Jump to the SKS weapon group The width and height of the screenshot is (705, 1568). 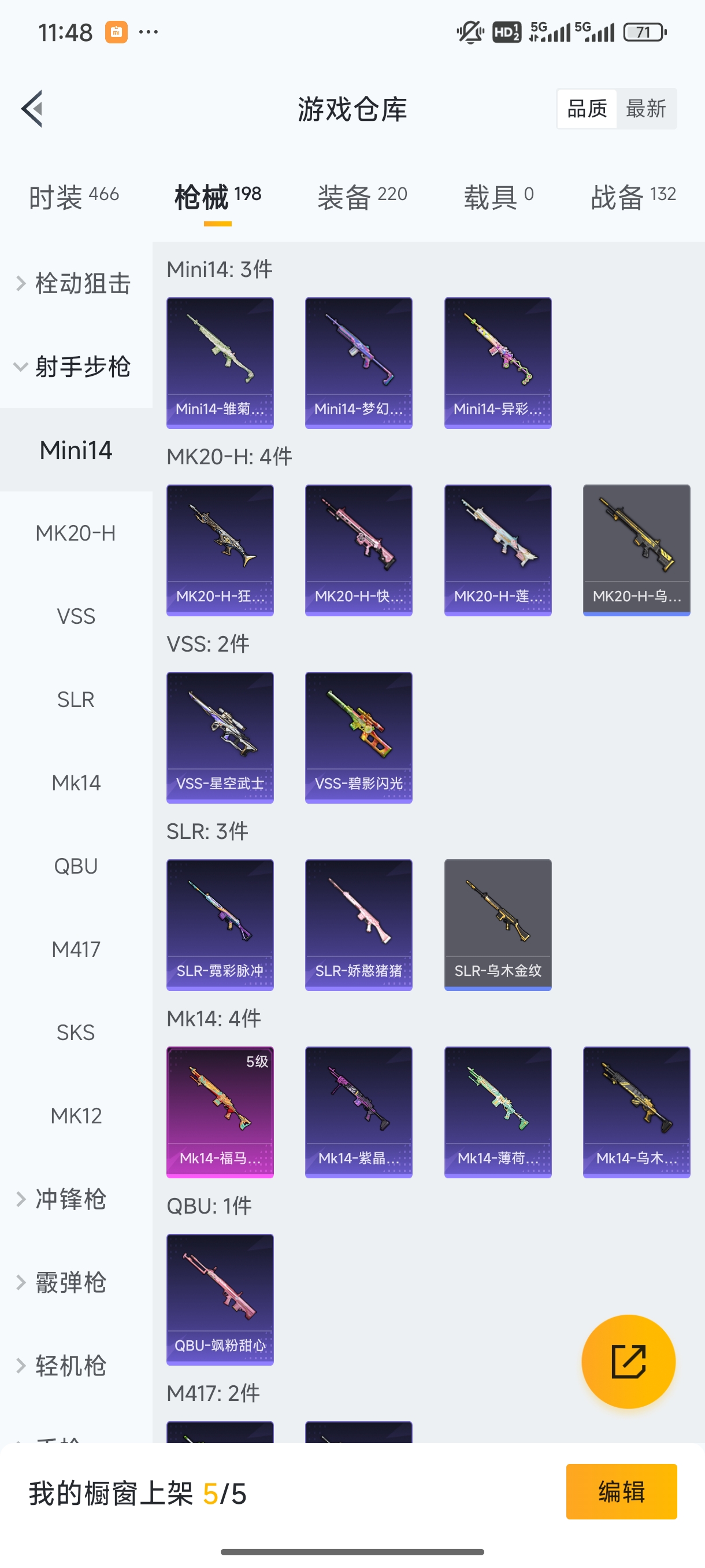coord(76,1033)
